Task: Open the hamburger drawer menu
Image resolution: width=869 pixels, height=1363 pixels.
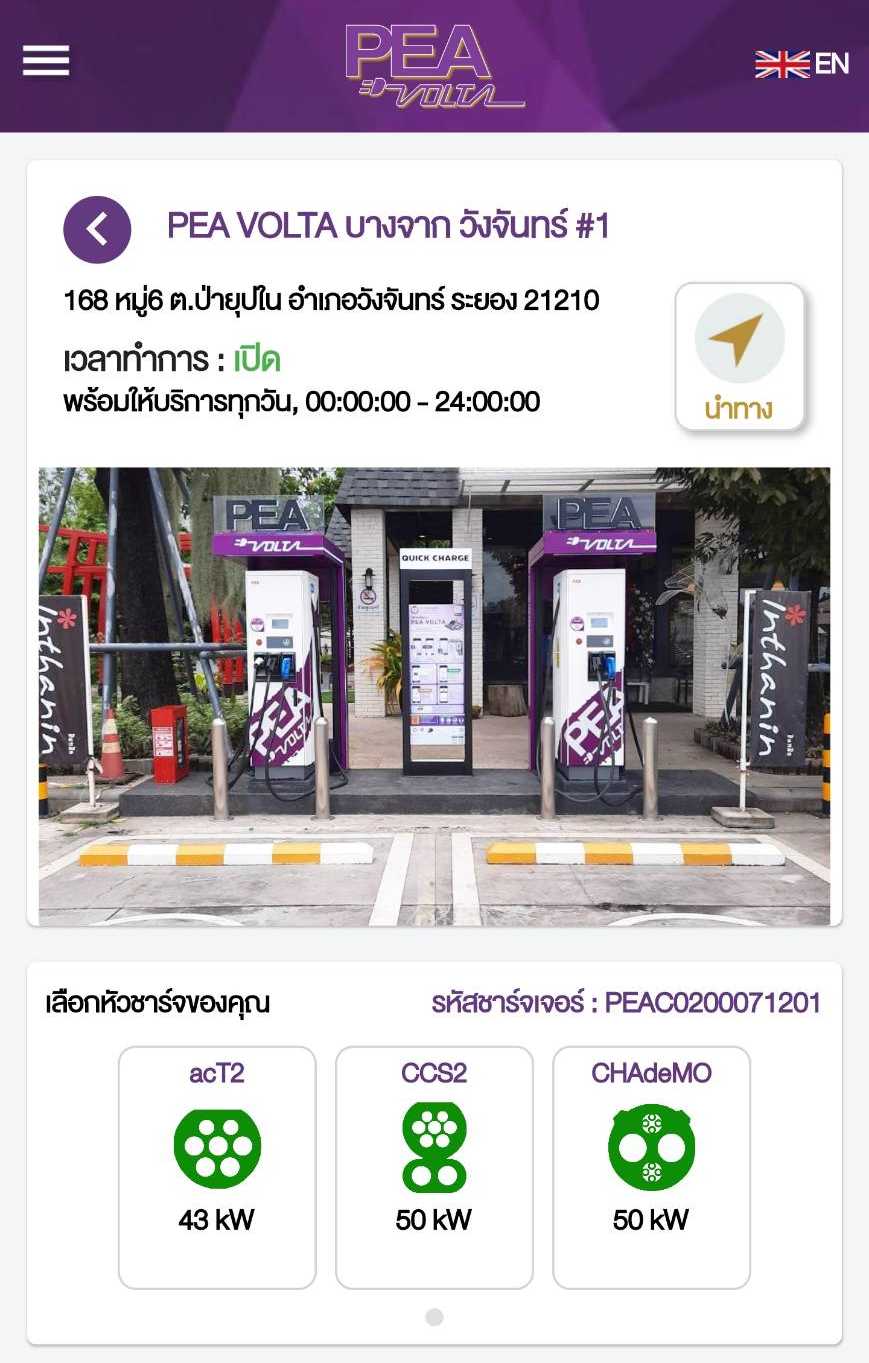Action: (x=46, y=61)
